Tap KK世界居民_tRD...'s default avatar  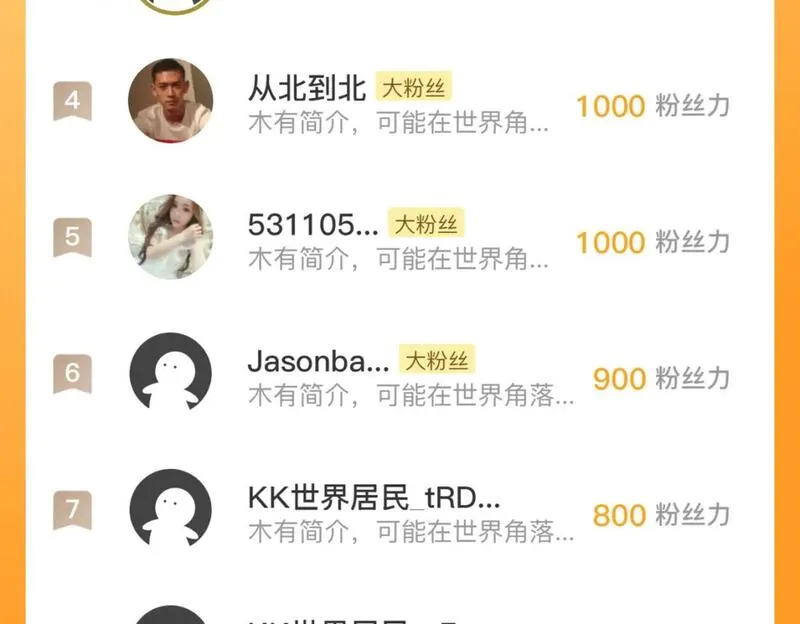pyautogui.click(x=171, y=509)
